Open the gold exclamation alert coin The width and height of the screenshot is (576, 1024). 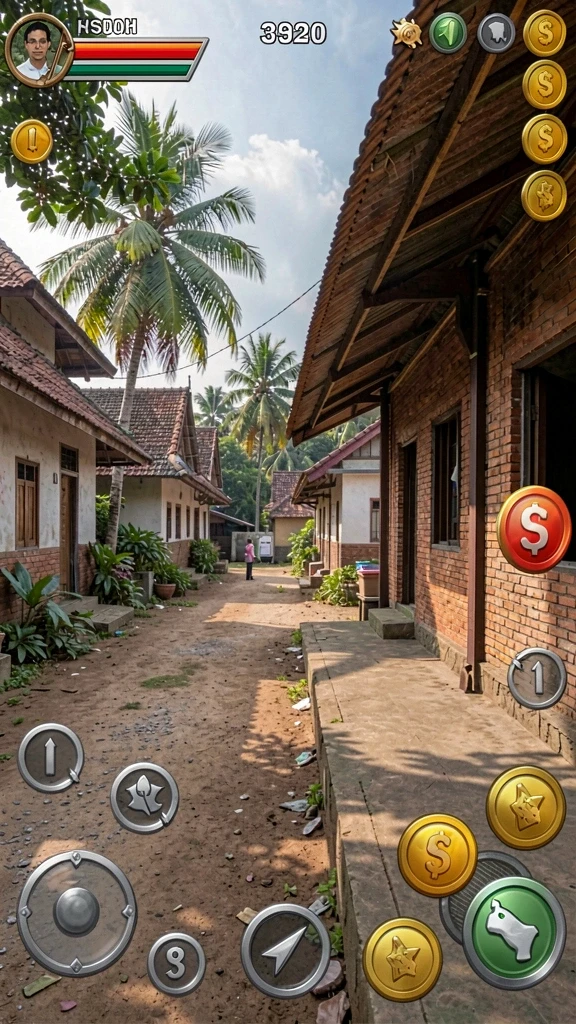point(31,141)
